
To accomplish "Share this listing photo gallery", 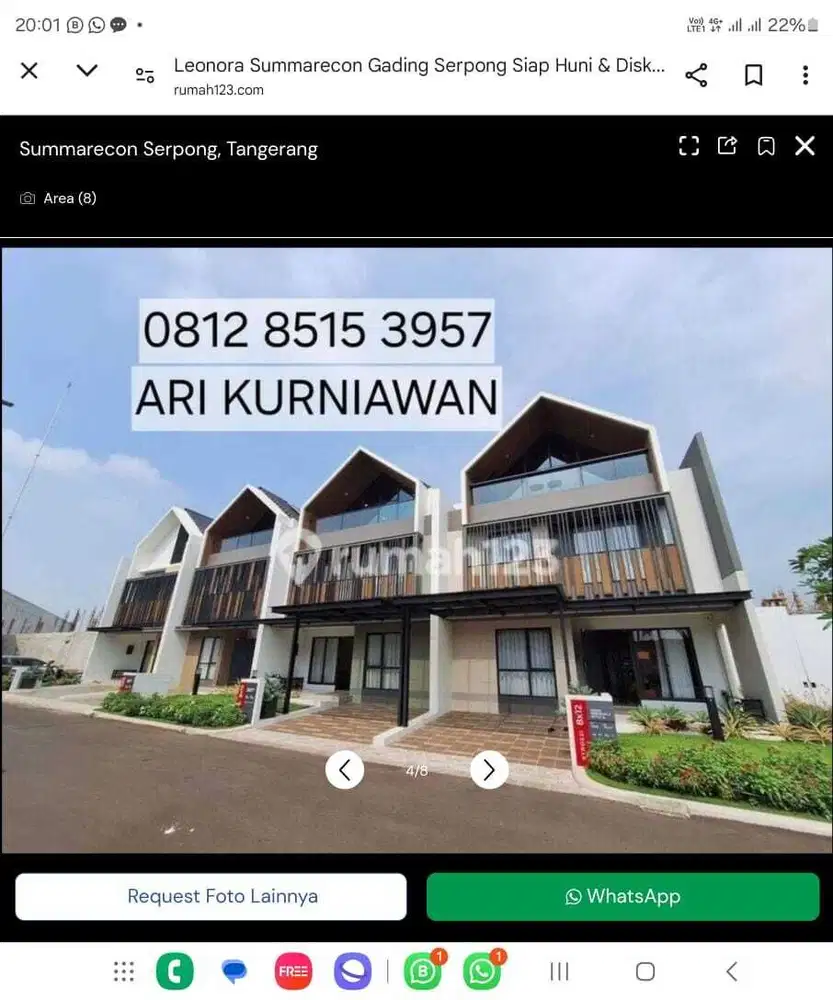I will [x=727, y=146].
